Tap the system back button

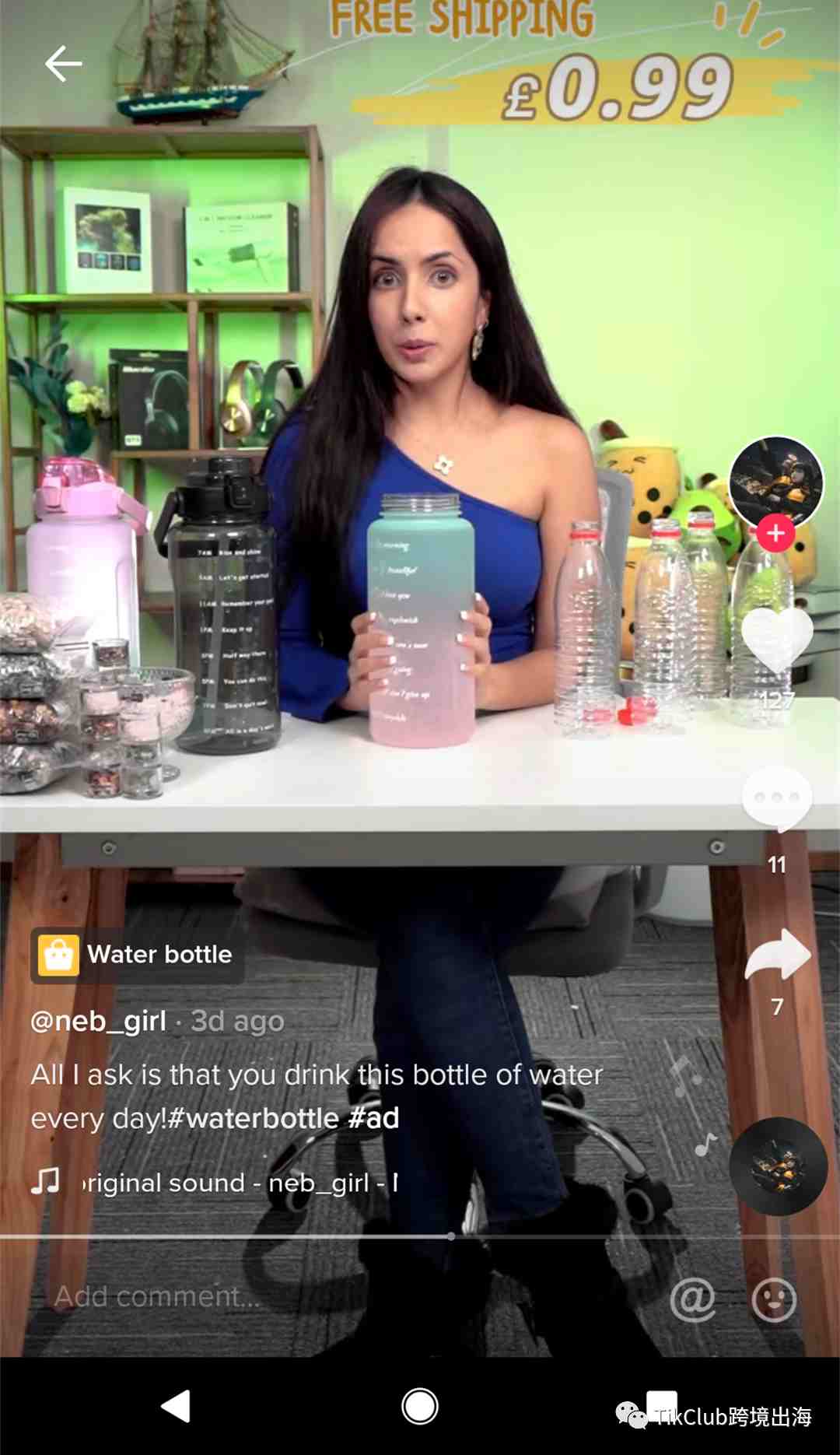click(176, 1407)
